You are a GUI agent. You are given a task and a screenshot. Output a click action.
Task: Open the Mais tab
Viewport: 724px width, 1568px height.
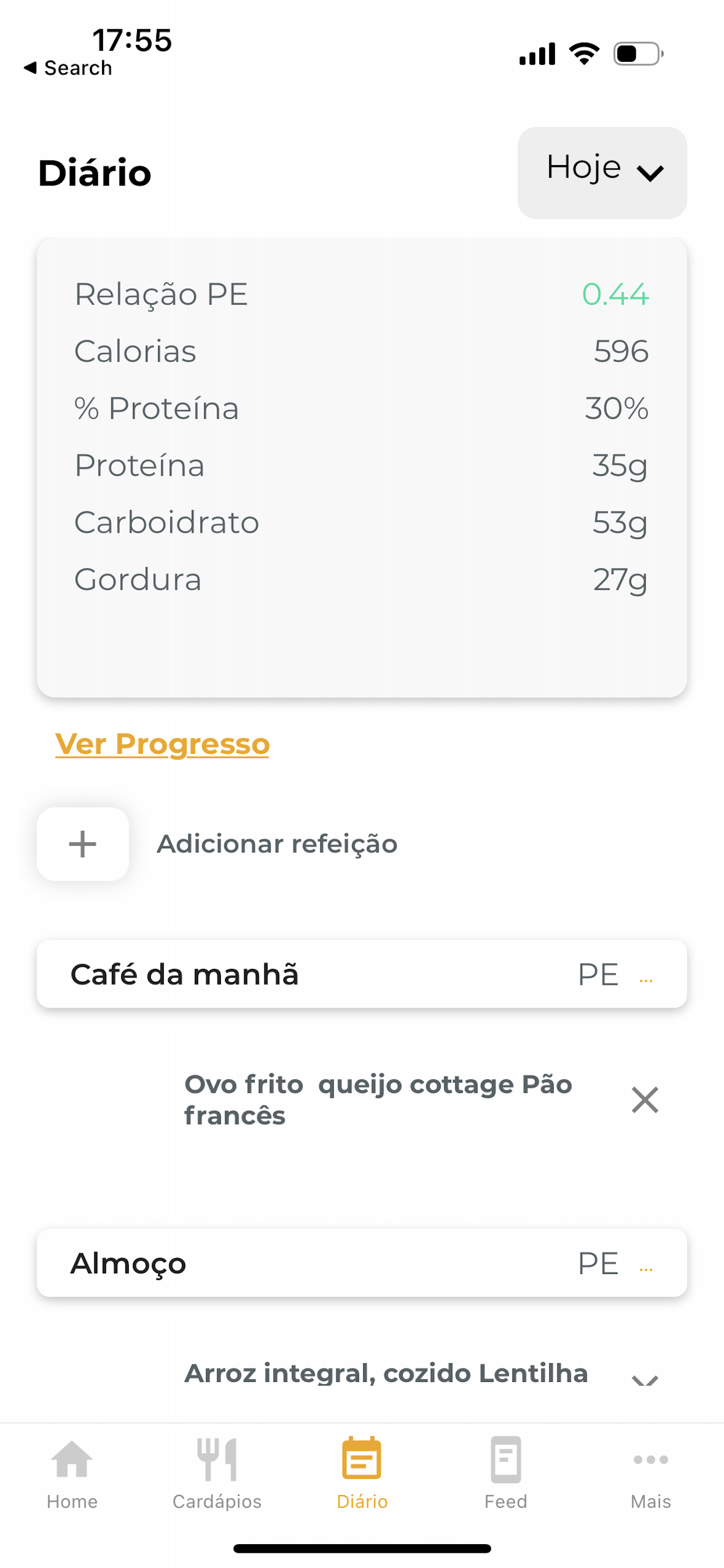coord(651,1473)
